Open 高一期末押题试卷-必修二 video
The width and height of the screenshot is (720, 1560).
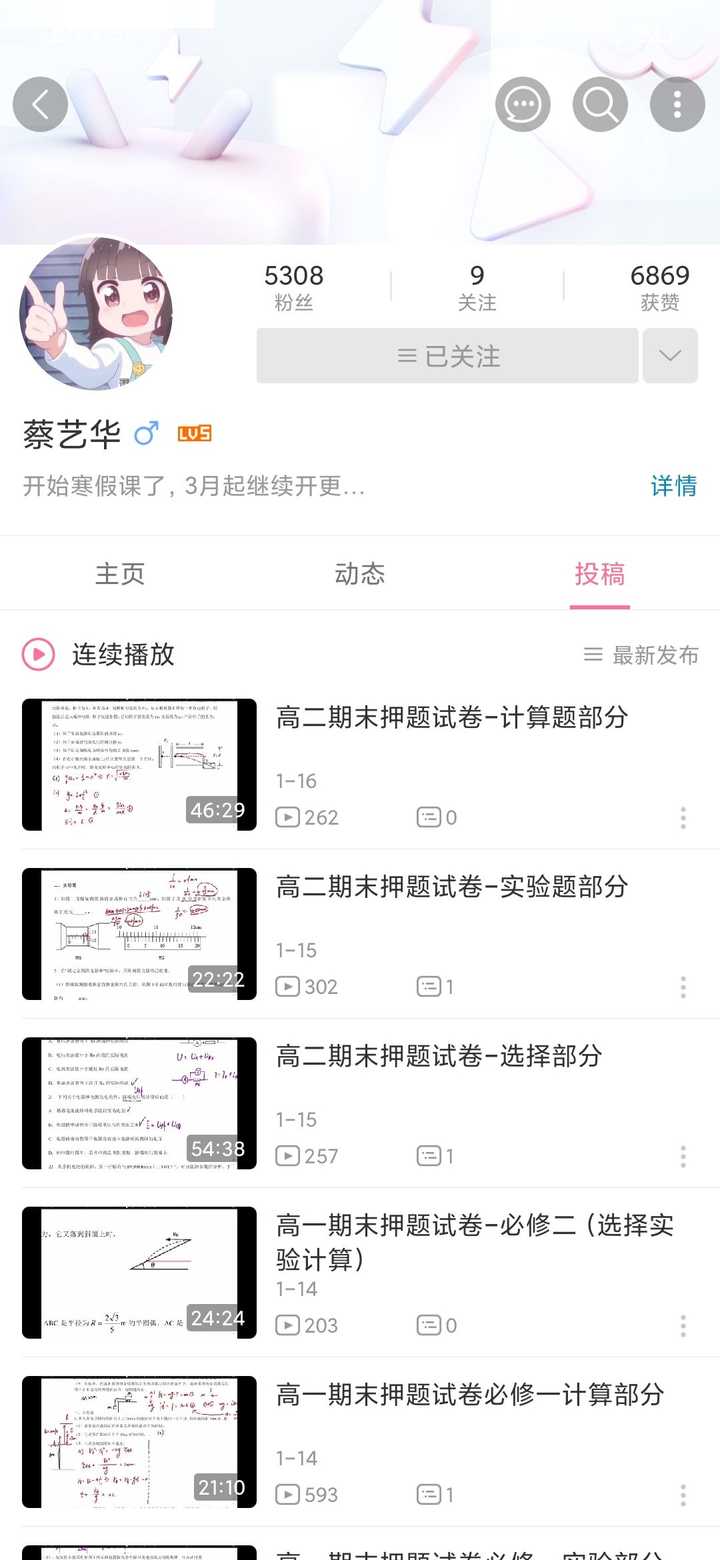[x=474, y=1241]
